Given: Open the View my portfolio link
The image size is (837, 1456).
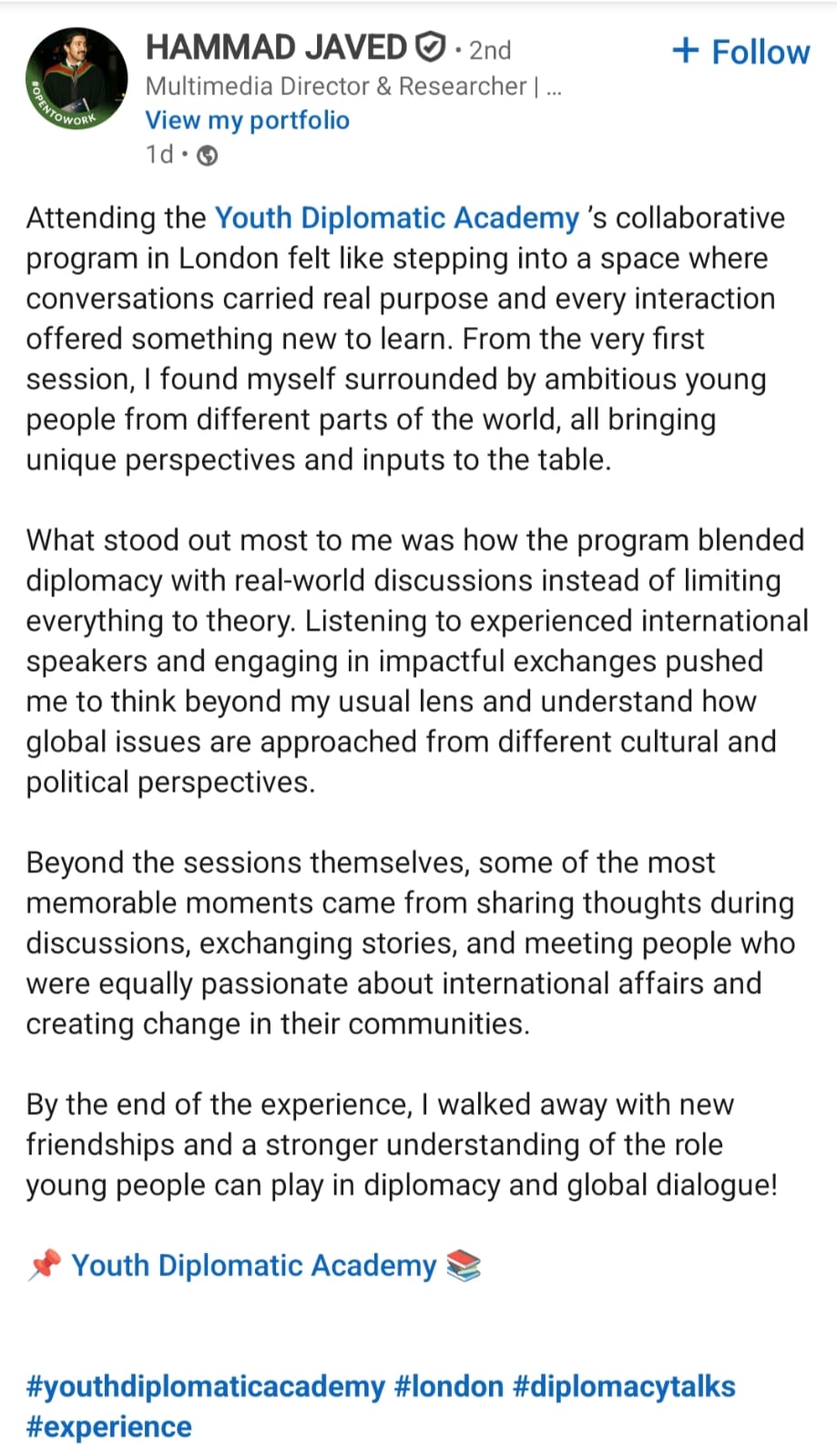Looking at the screenshot, I should point(248,120).
